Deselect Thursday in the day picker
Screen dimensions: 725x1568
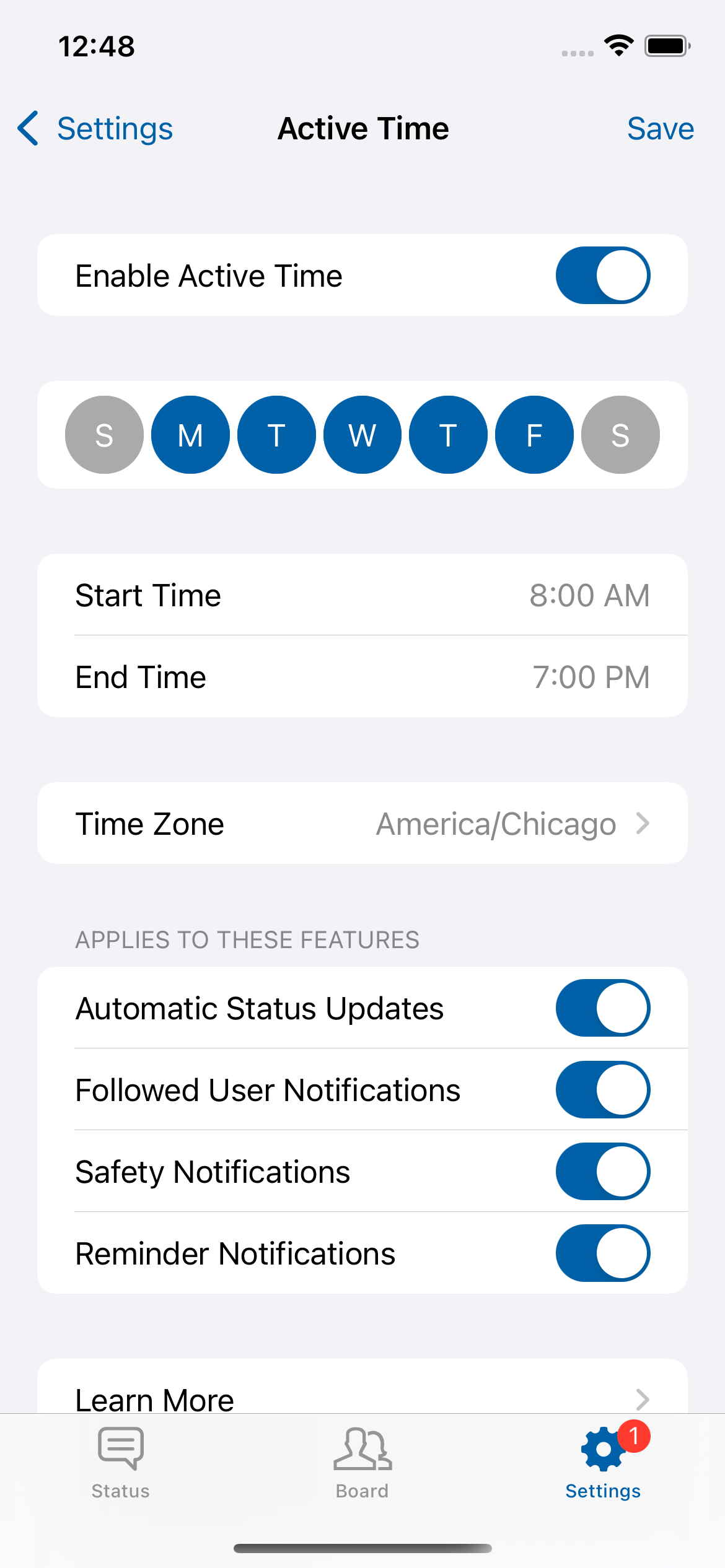(448, 435)
